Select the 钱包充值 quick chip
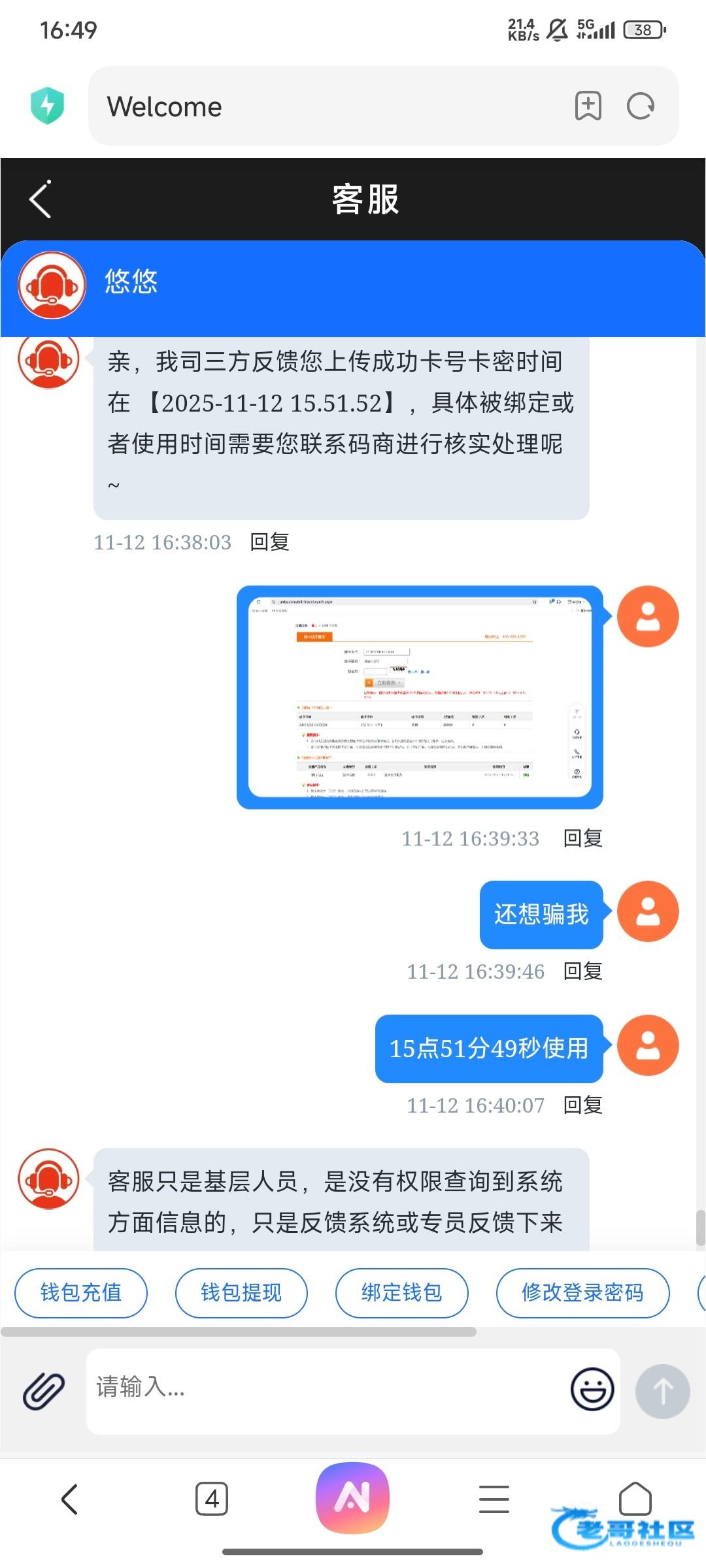 (x=81, y=1293)
